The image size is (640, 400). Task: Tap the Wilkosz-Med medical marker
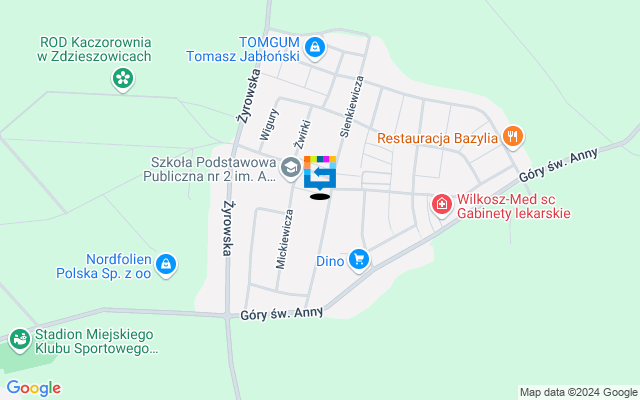pos(441,205)
